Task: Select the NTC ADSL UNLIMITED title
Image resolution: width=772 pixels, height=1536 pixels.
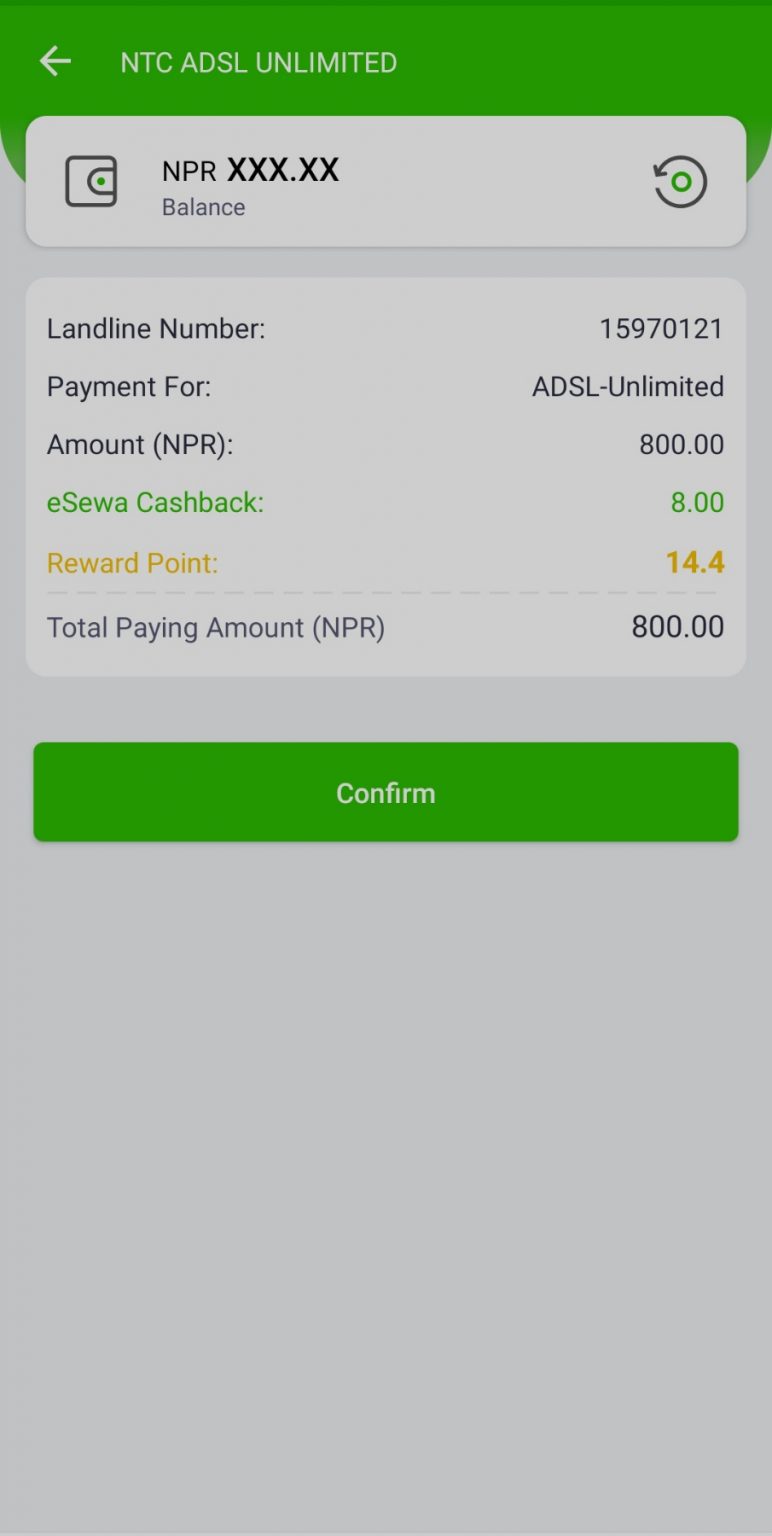Action: pyautogui.click(x=258, y=62)
